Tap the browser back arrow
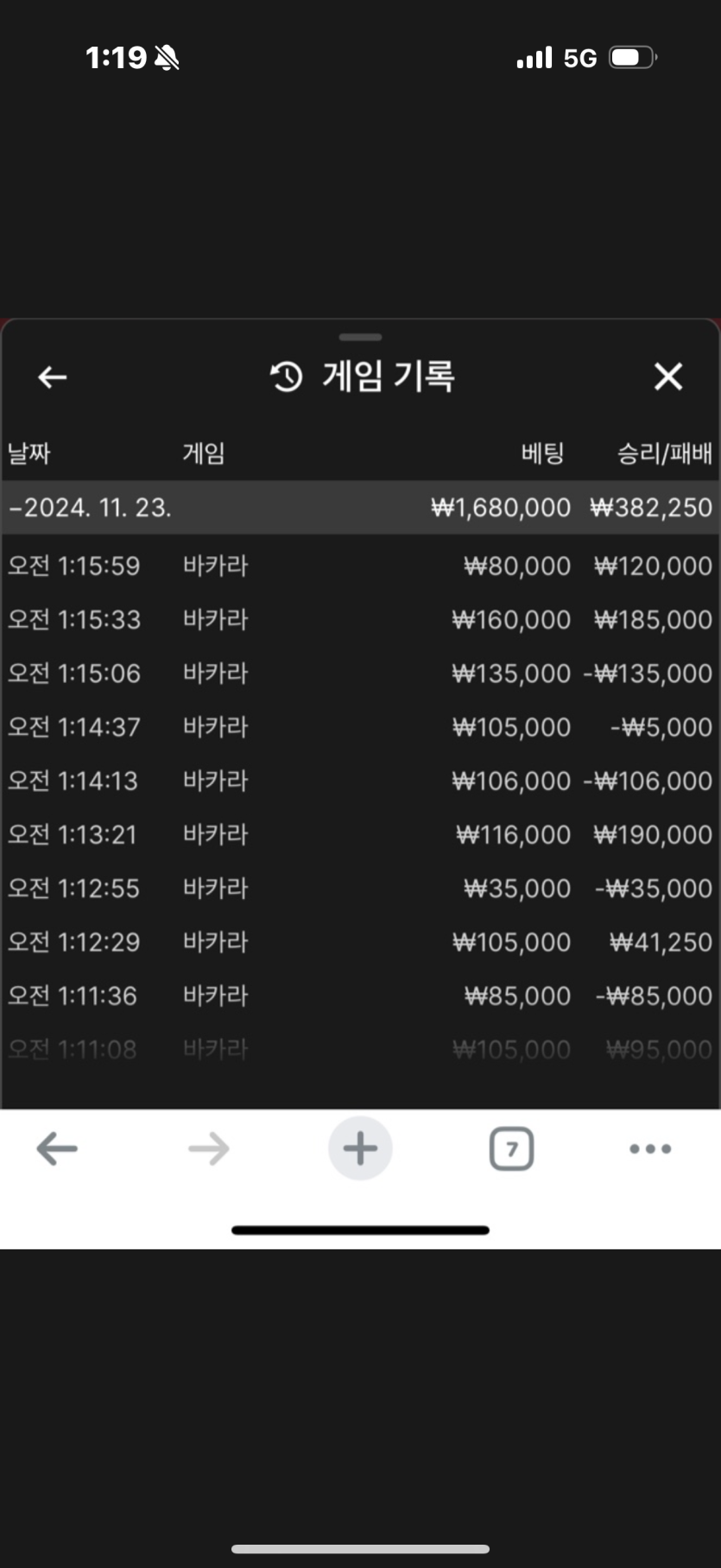721x1568 pixels. point(57,1149)
